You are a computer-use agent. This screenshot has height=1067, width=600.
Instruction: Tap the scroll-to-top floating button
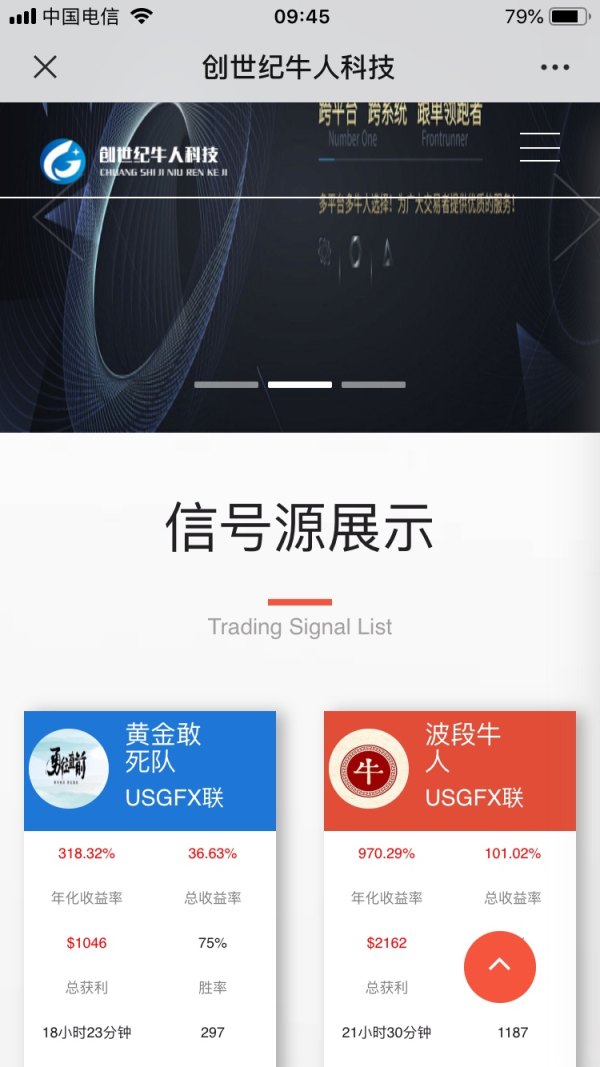point(500,966)
